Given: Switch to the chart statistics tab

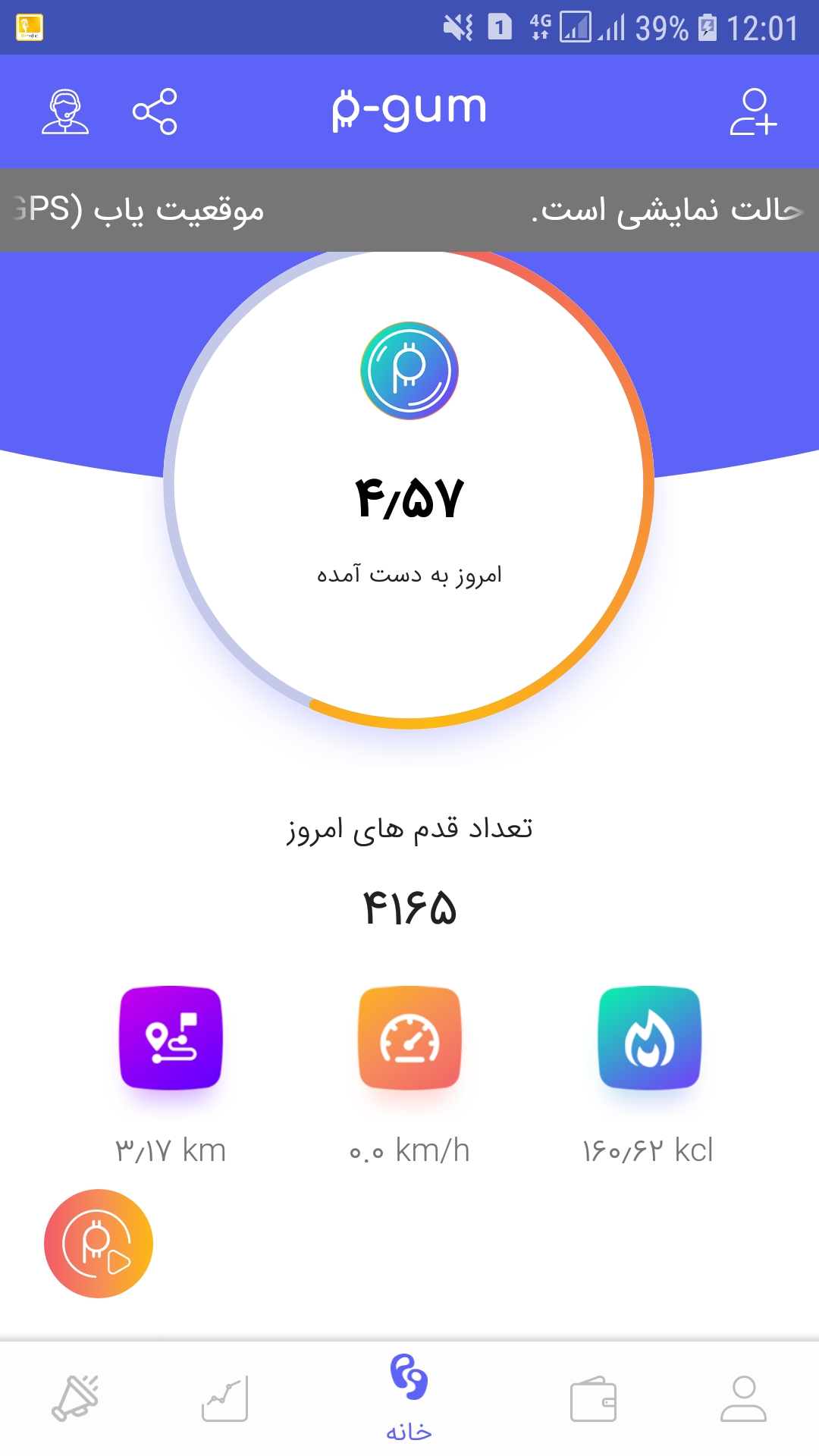Looking at the screenshot, I should [224, 1398].
